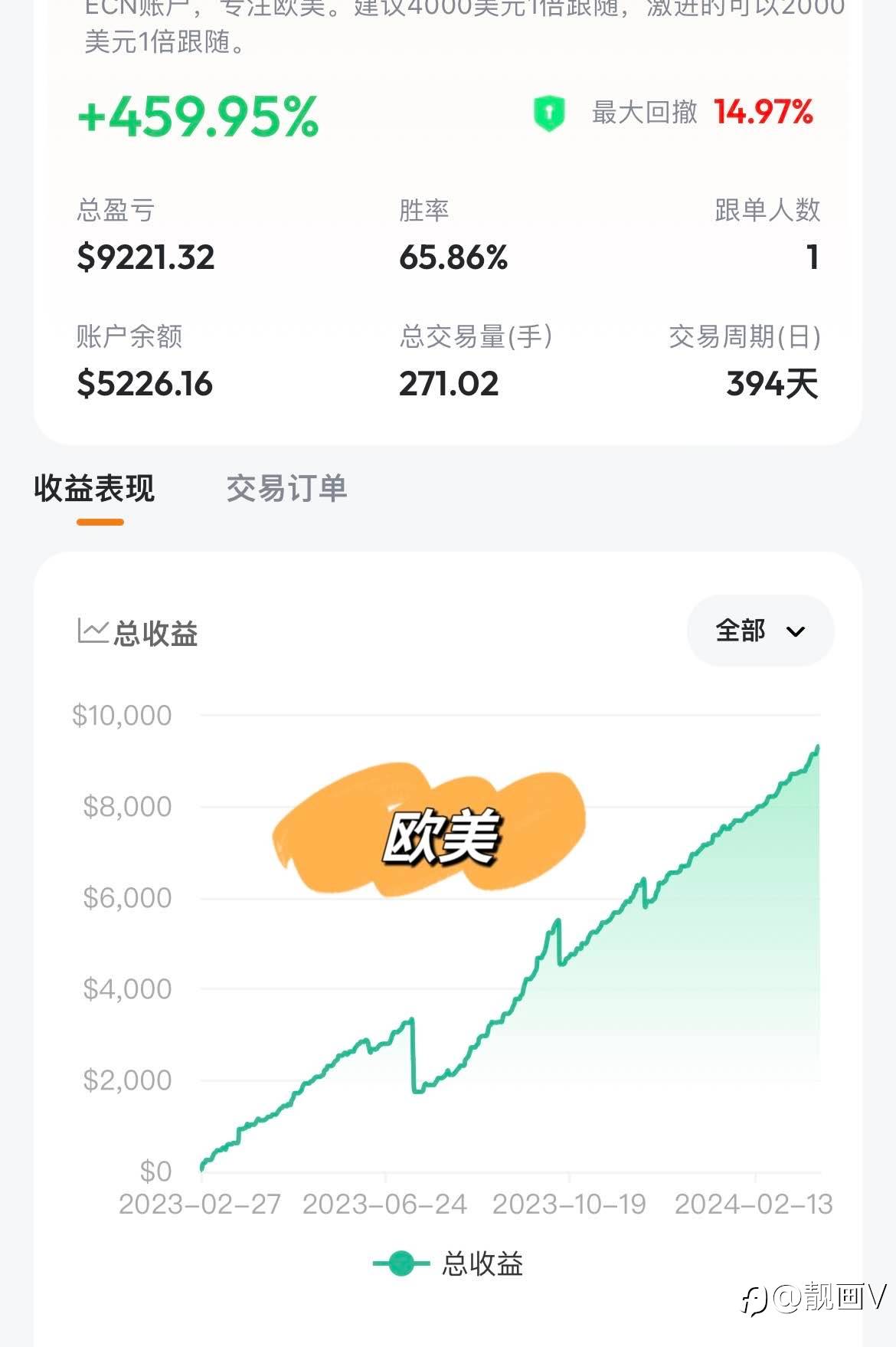The image size is (896, 1347).
Task: Expand the 全部 time range dropdown
Action: 760,631
